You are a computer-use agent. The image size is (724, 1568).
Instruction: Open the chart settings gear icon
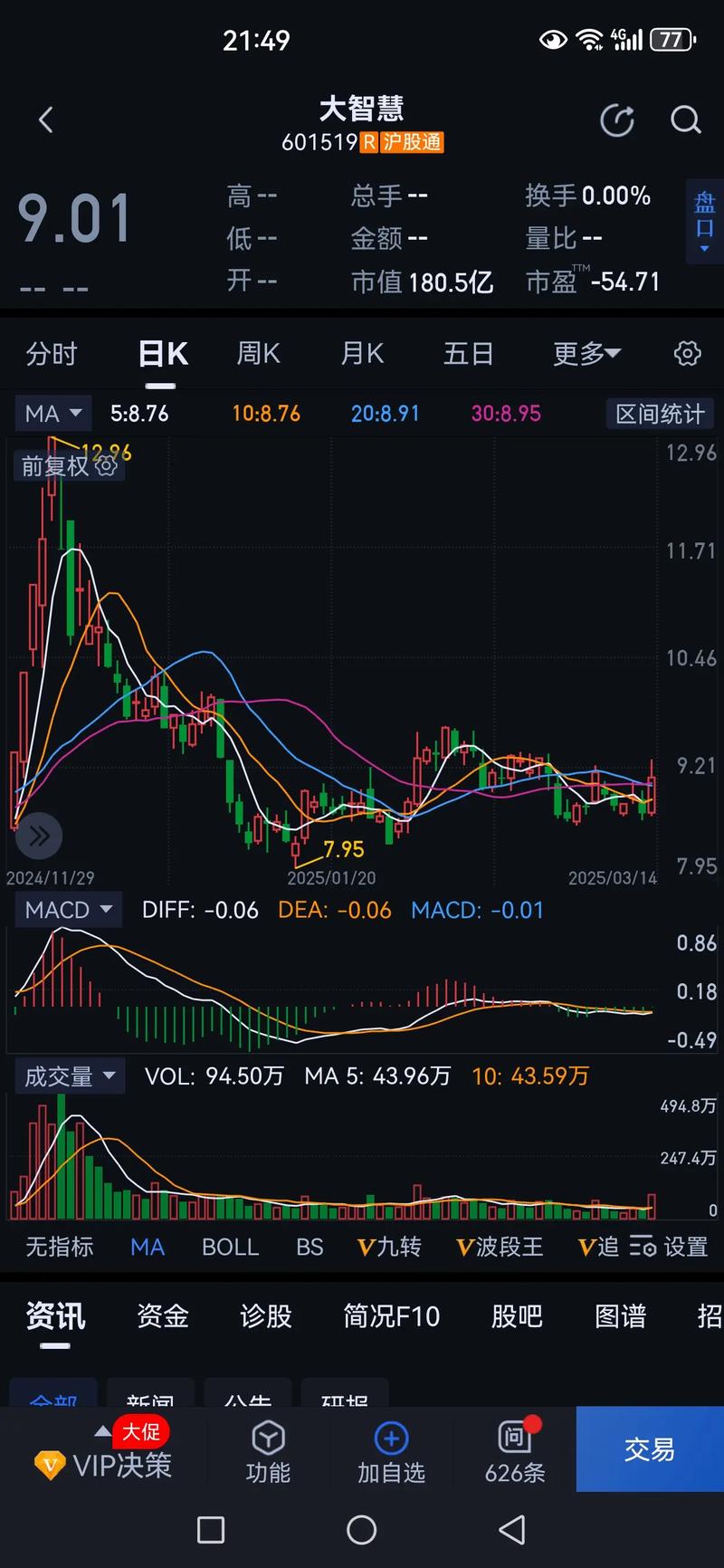pyautogui.click(x=687, y=354)
